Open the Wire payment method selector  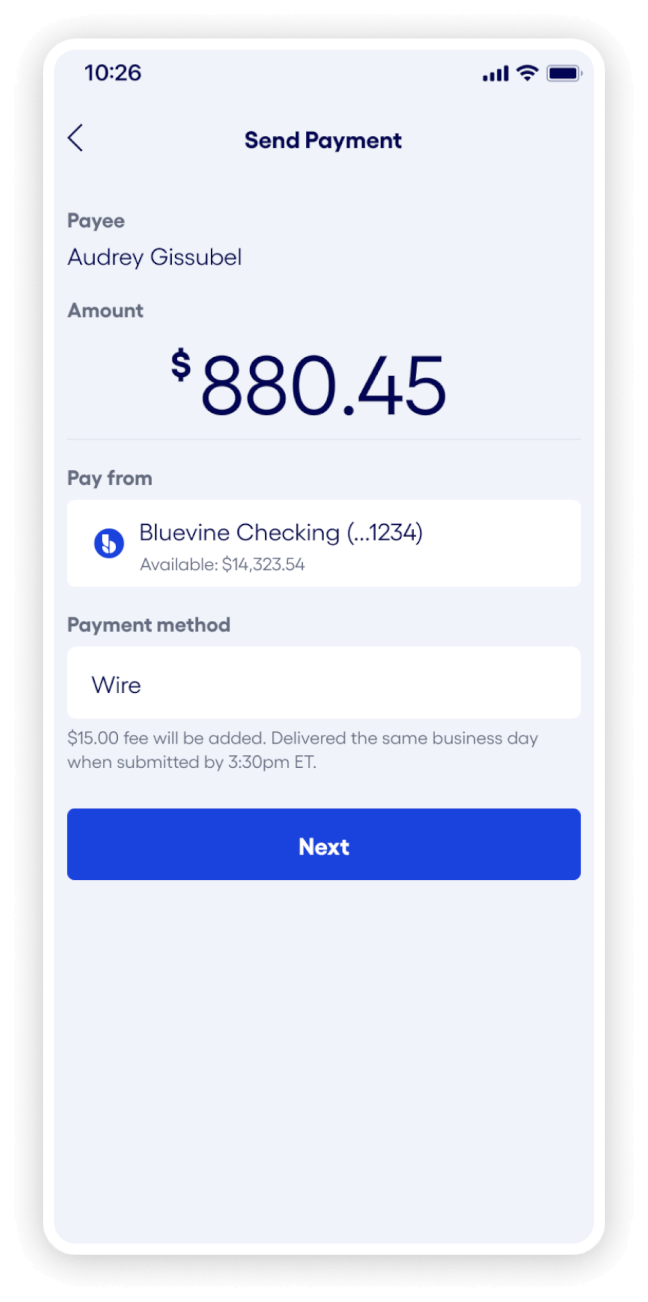[x=324, y=683]
